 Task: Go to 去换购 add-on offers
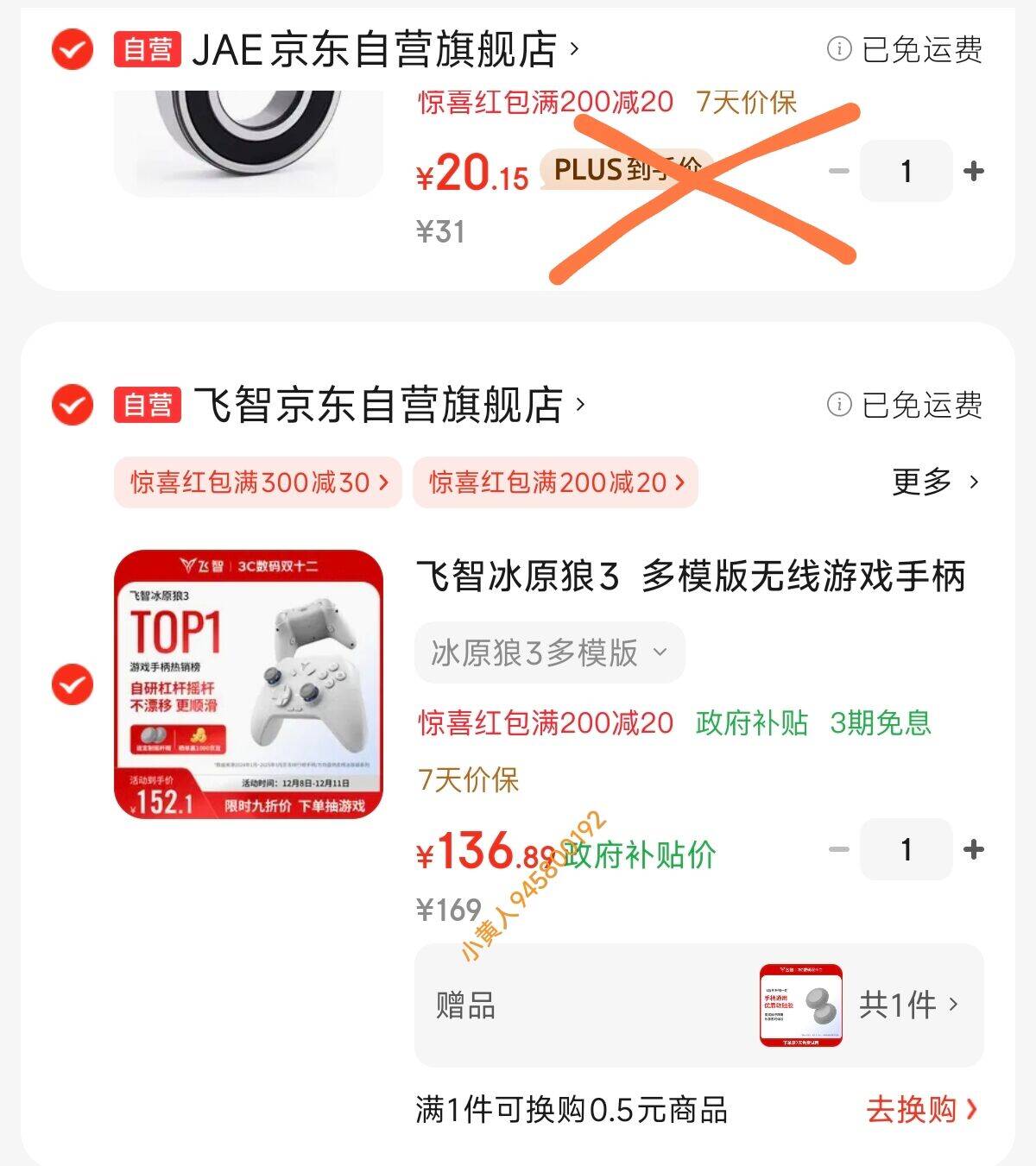click(x=921, y=1109)
